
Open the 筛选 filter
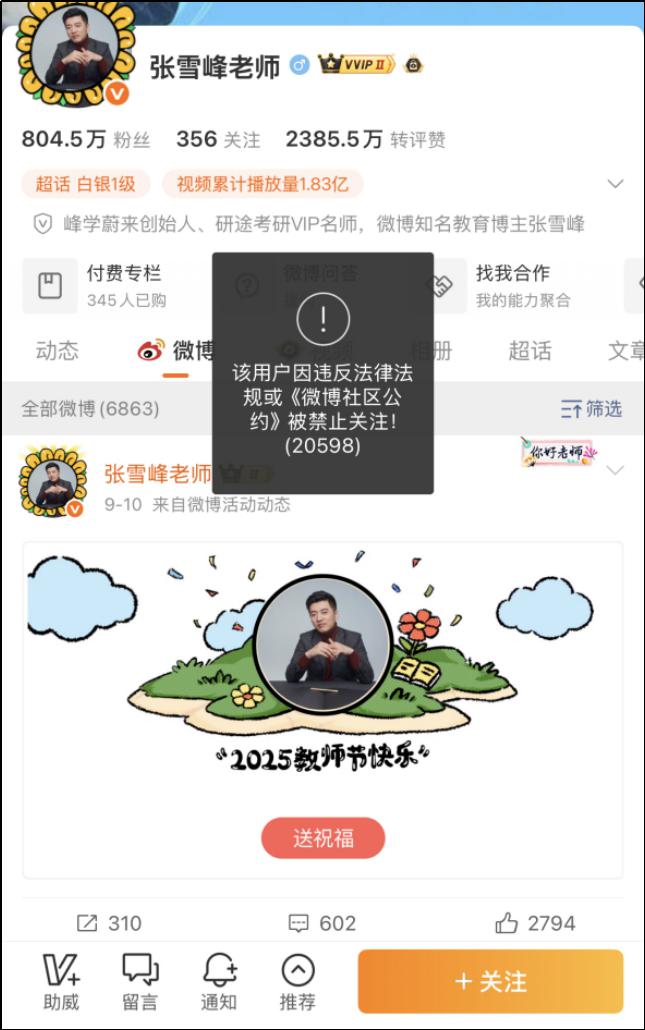pos(591,408)
